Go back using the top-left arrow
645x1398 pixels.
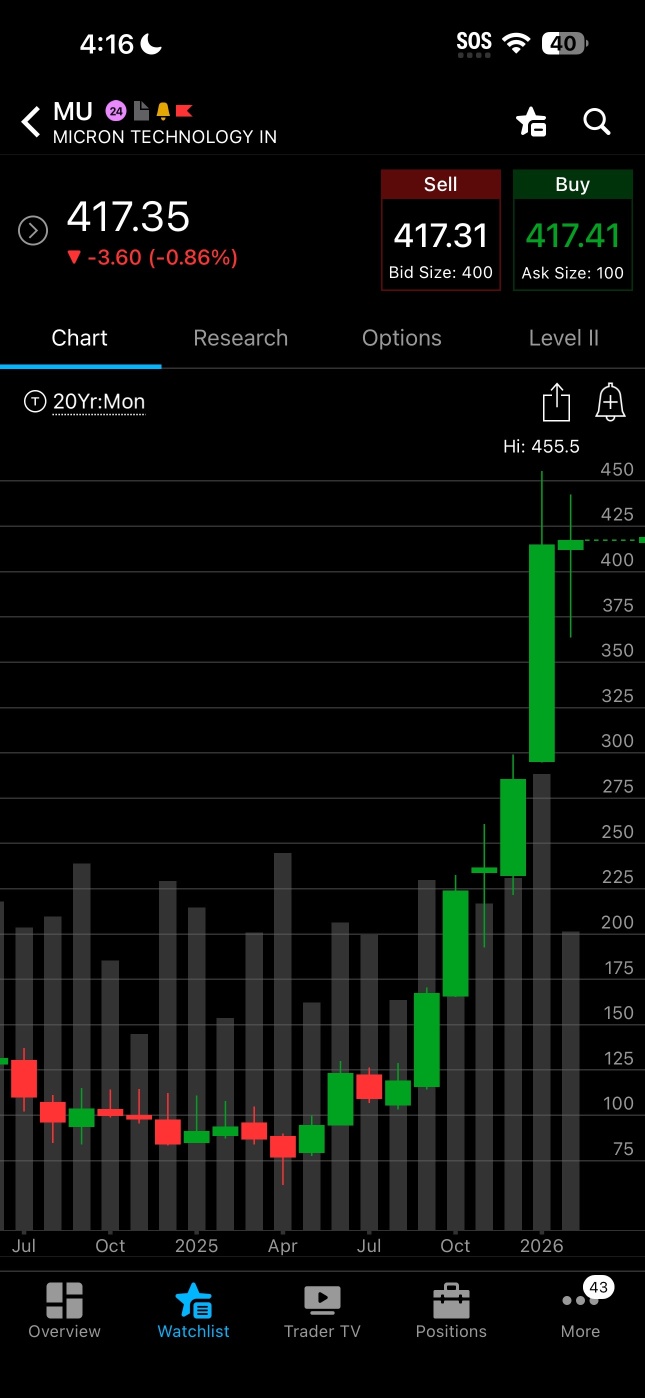31,123
